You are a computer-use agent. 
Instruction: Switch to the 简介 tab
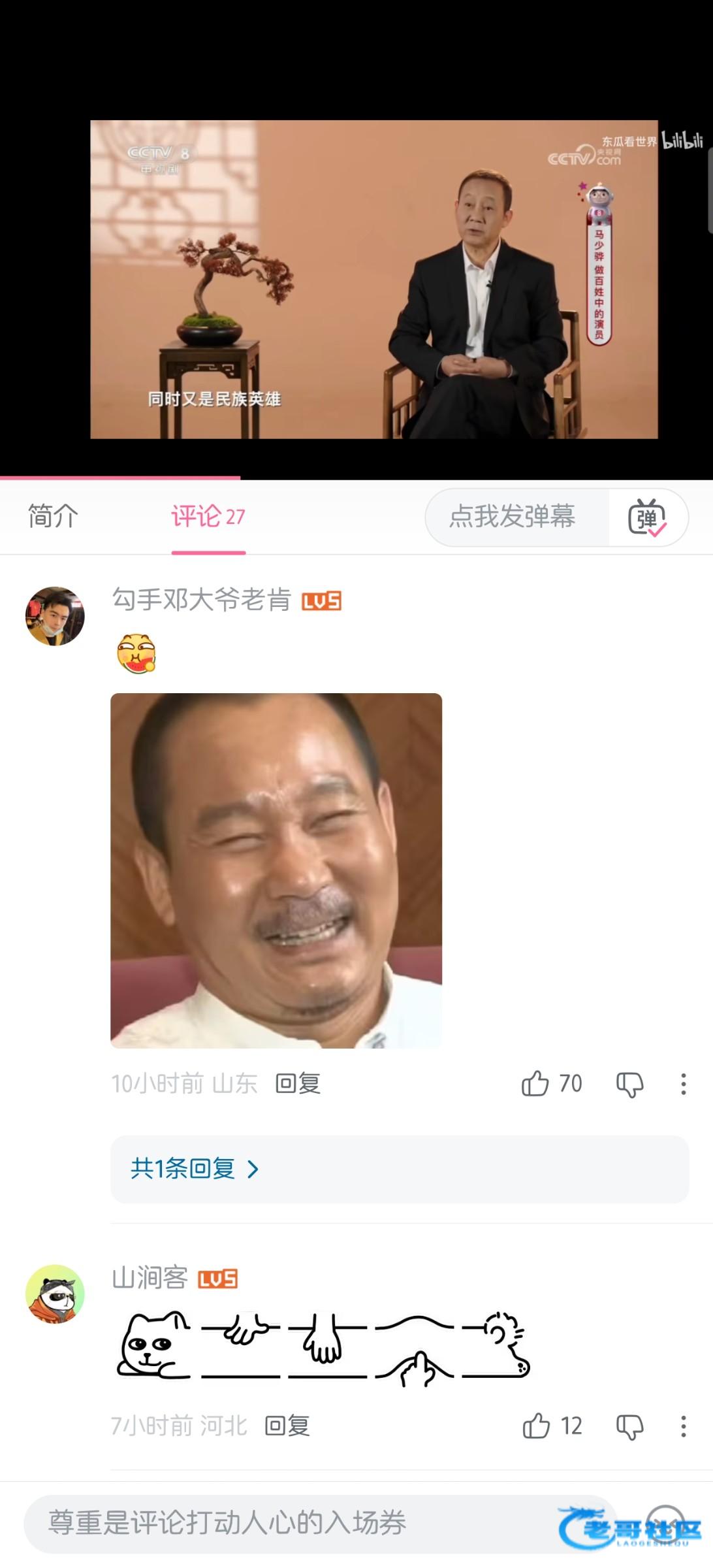tap(53, 516)
